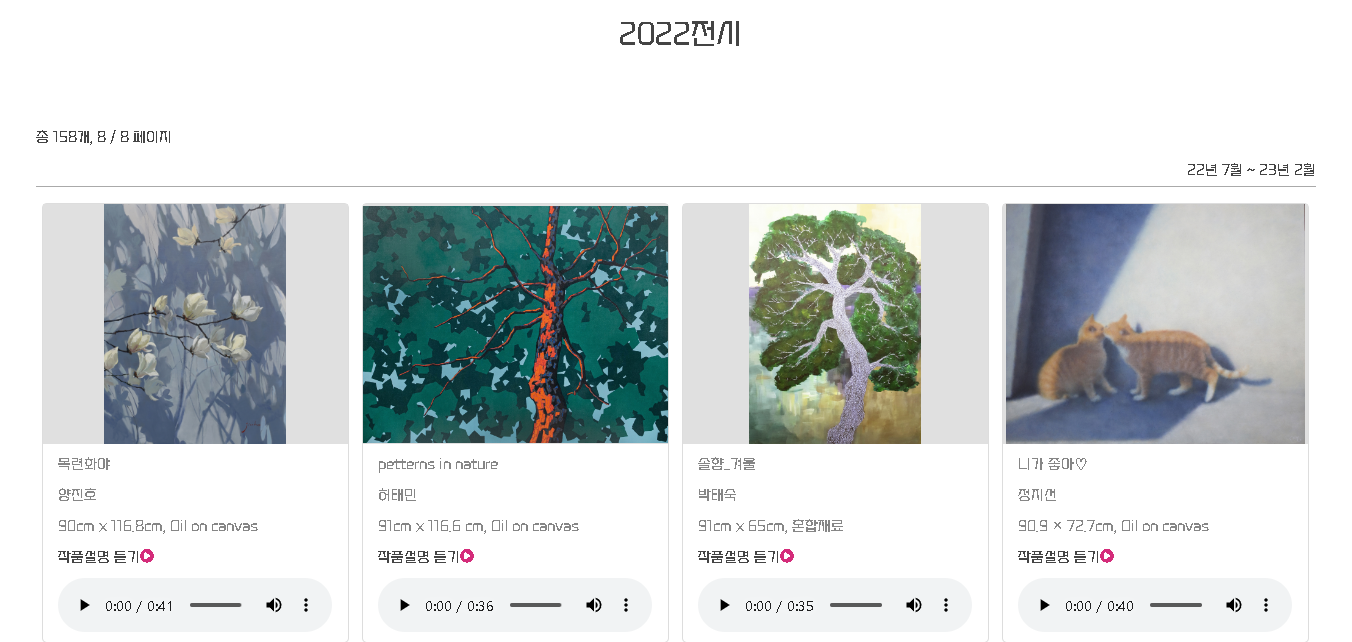Play audio for 니가 좋아♡

tap(1045, 605)
